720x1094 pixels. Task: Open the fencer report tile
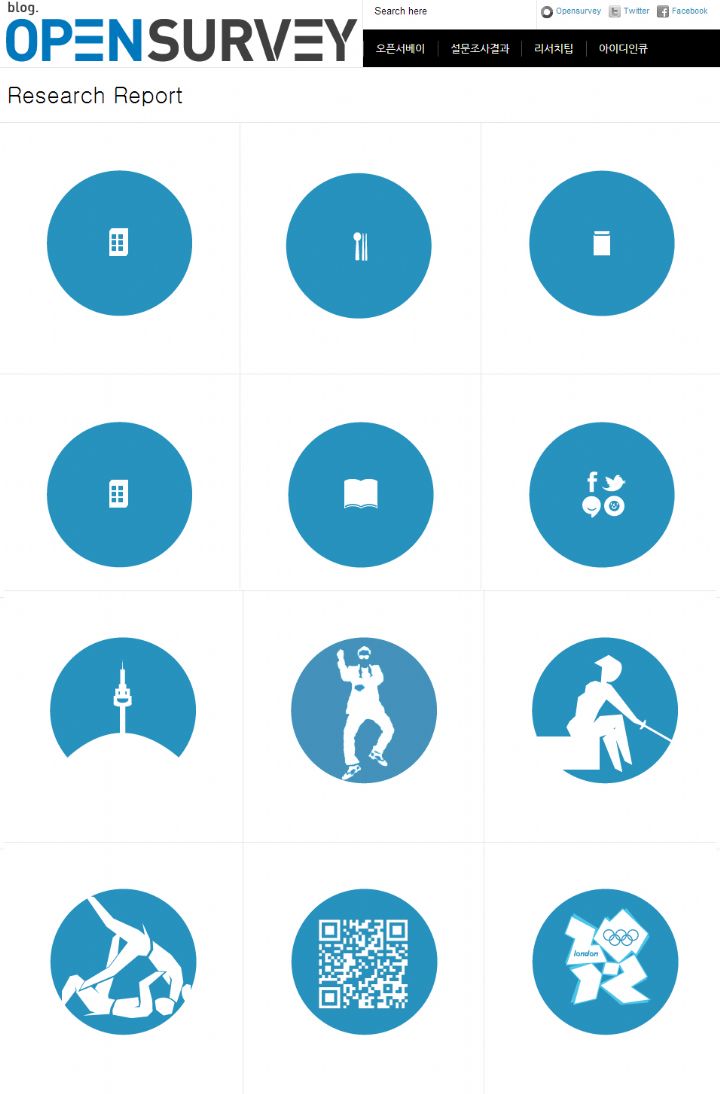coord(604,710)
